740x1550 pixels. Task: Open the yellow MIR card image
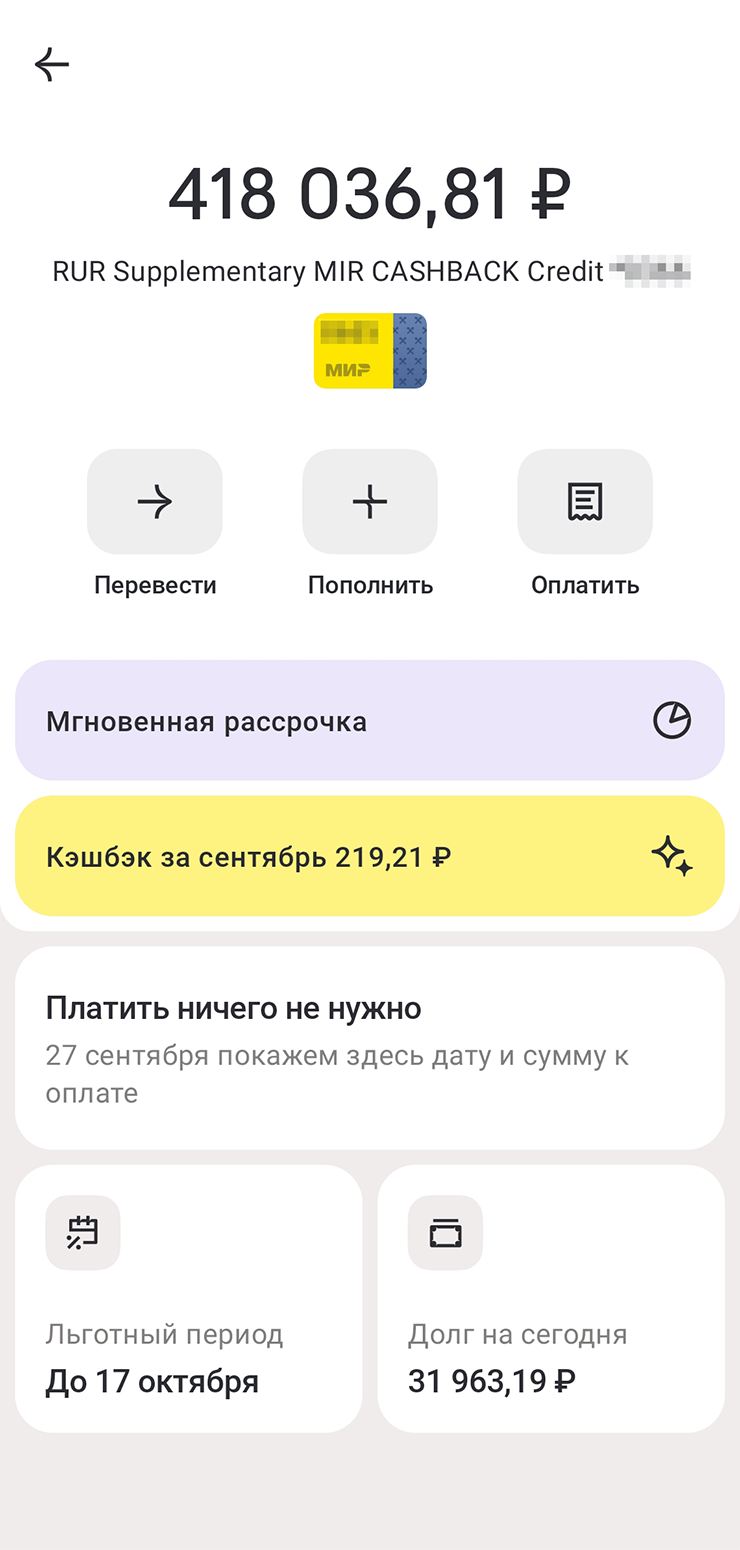coord(370,351)
